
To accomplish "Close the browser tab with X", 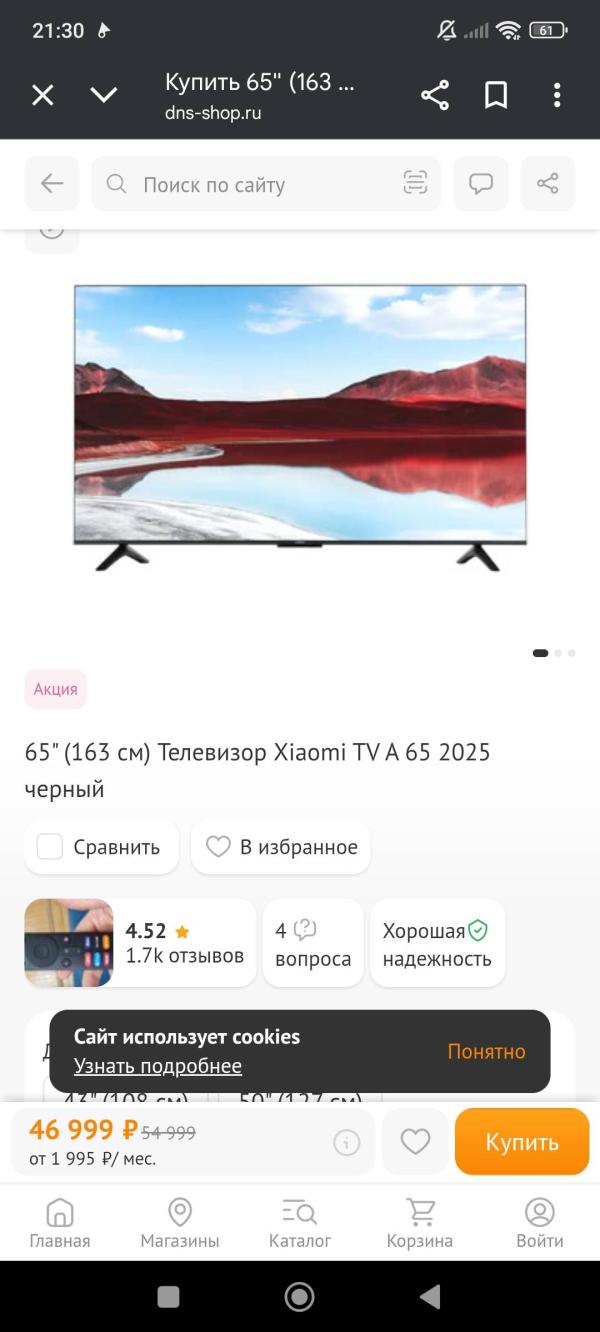I will 42,95.
